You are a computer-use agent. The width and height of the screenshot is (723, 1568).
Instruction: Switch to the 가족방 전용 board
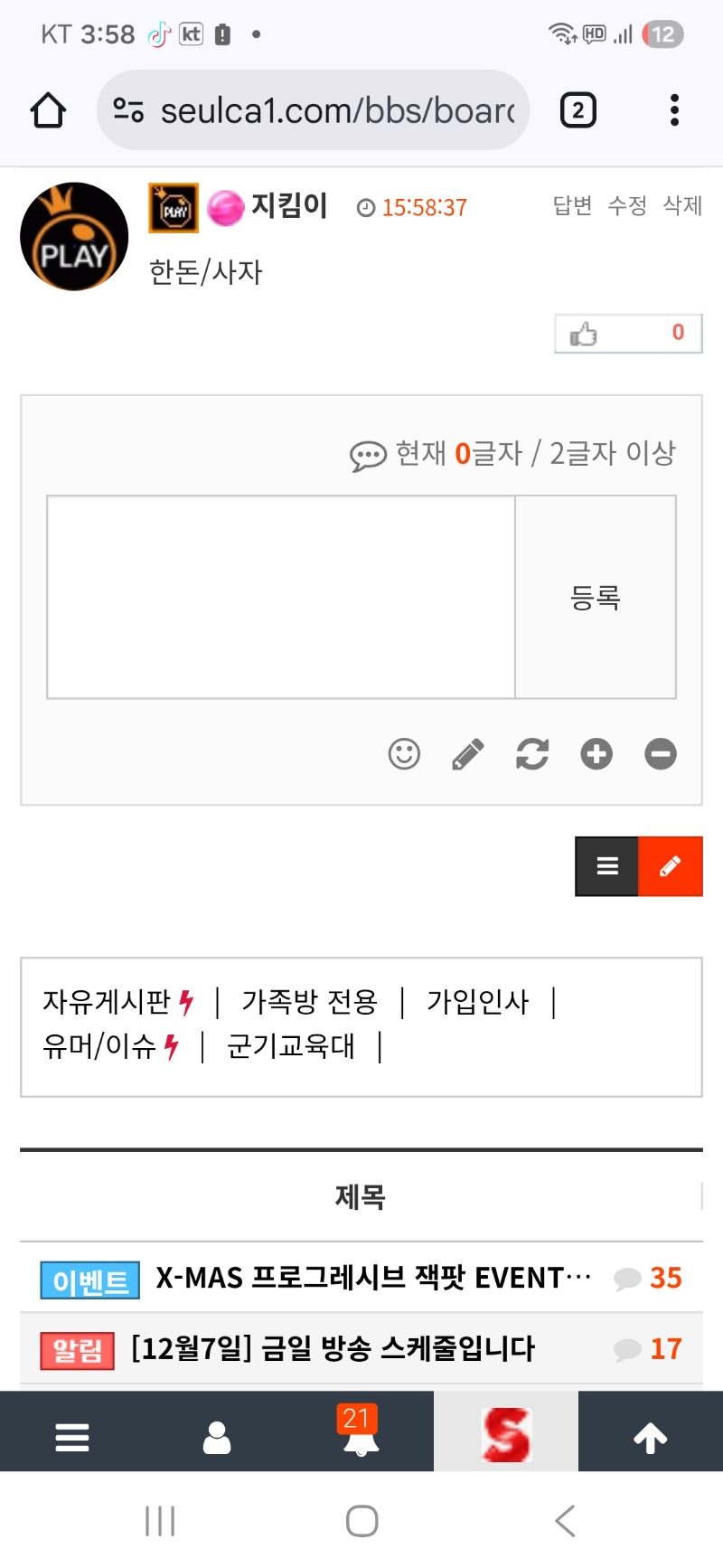click(309, 1002)
